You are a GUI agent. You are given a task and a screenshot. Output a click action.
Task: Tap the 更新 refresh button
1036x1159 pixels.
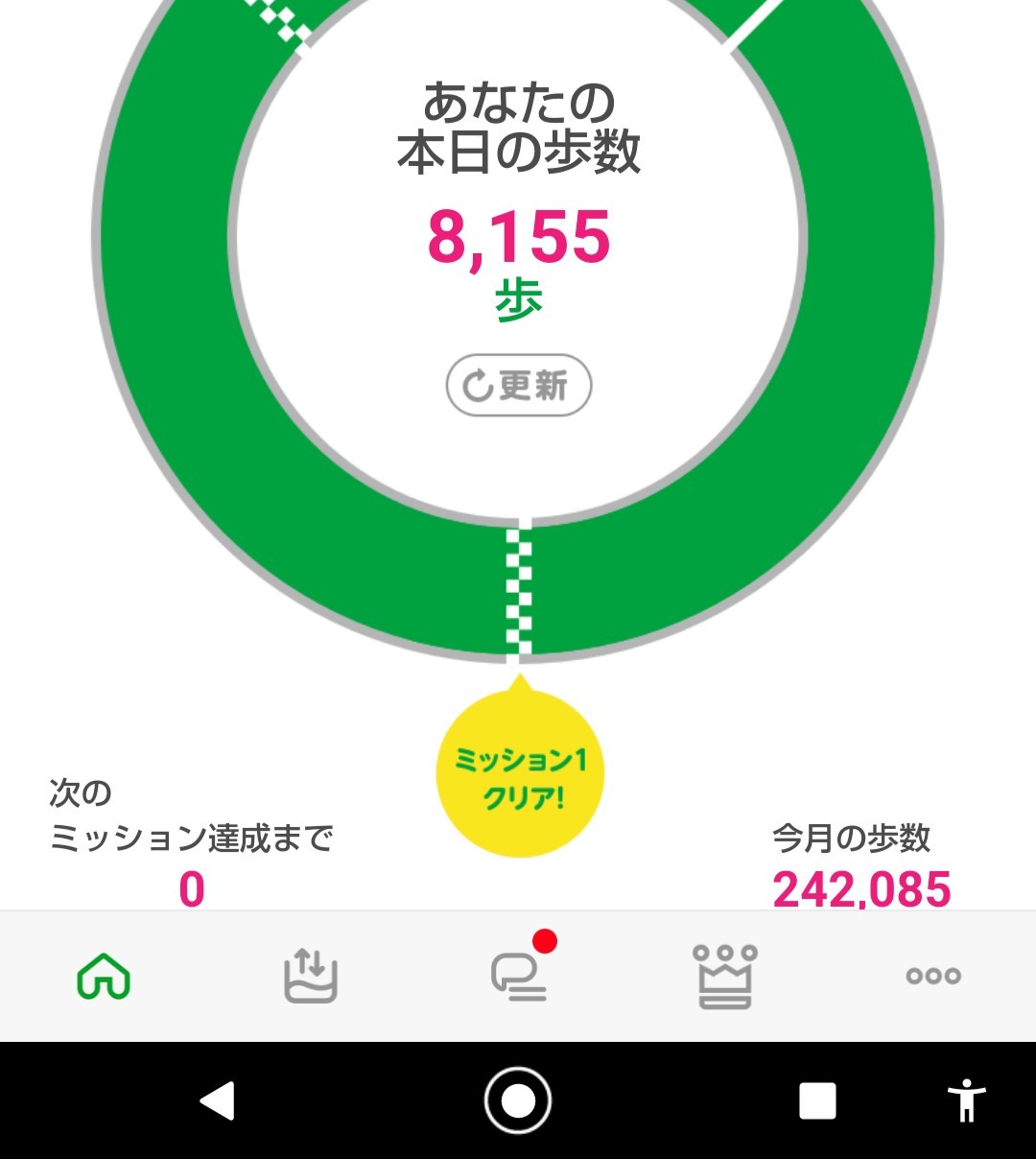518,386
